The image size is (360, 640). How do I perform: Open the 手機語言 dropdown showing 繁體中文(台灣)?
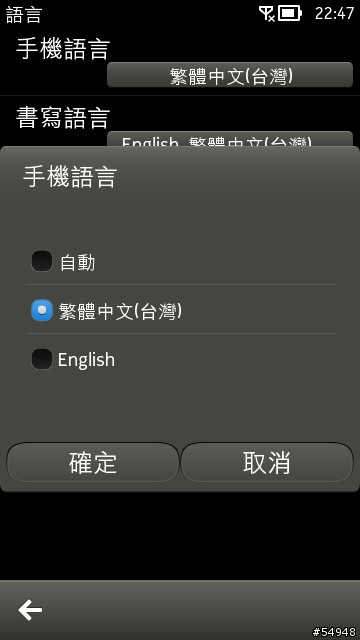tap(230, 75)
